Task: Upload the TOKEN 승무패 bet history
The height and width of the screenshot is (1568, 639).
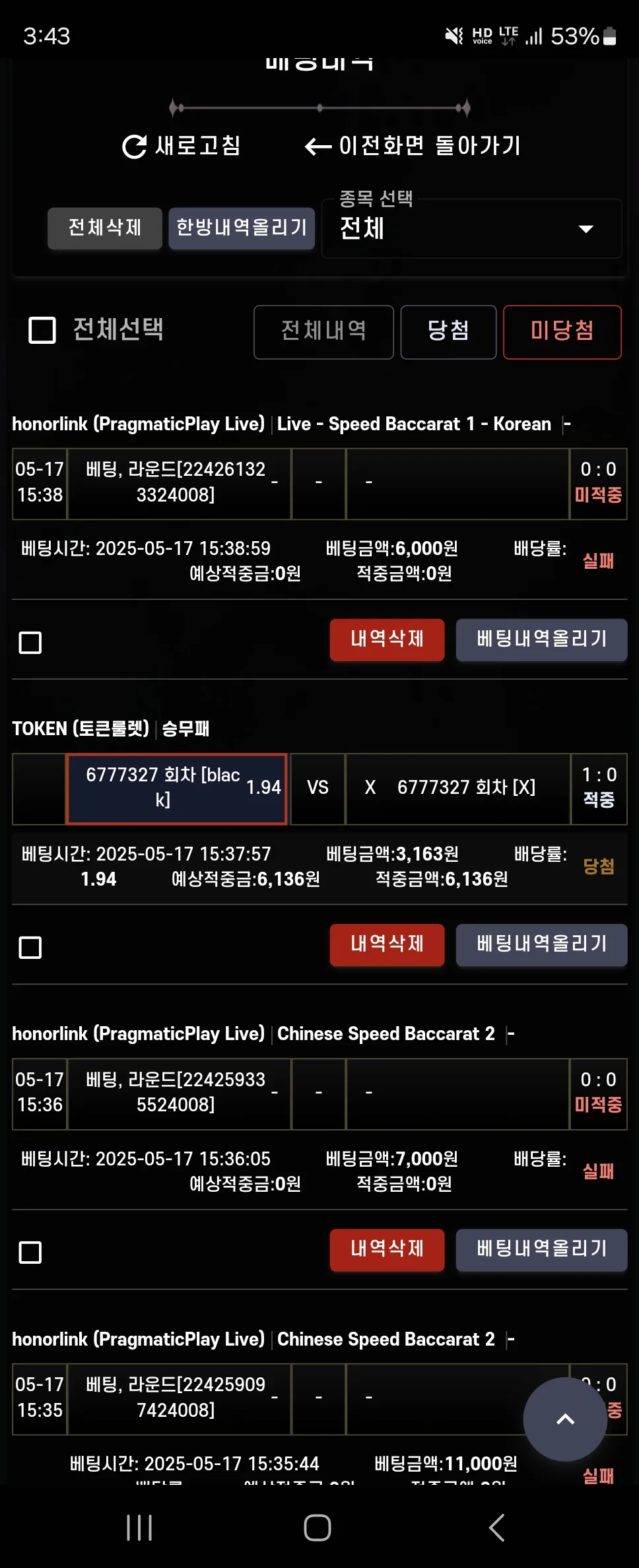Action: pos(541,944)
